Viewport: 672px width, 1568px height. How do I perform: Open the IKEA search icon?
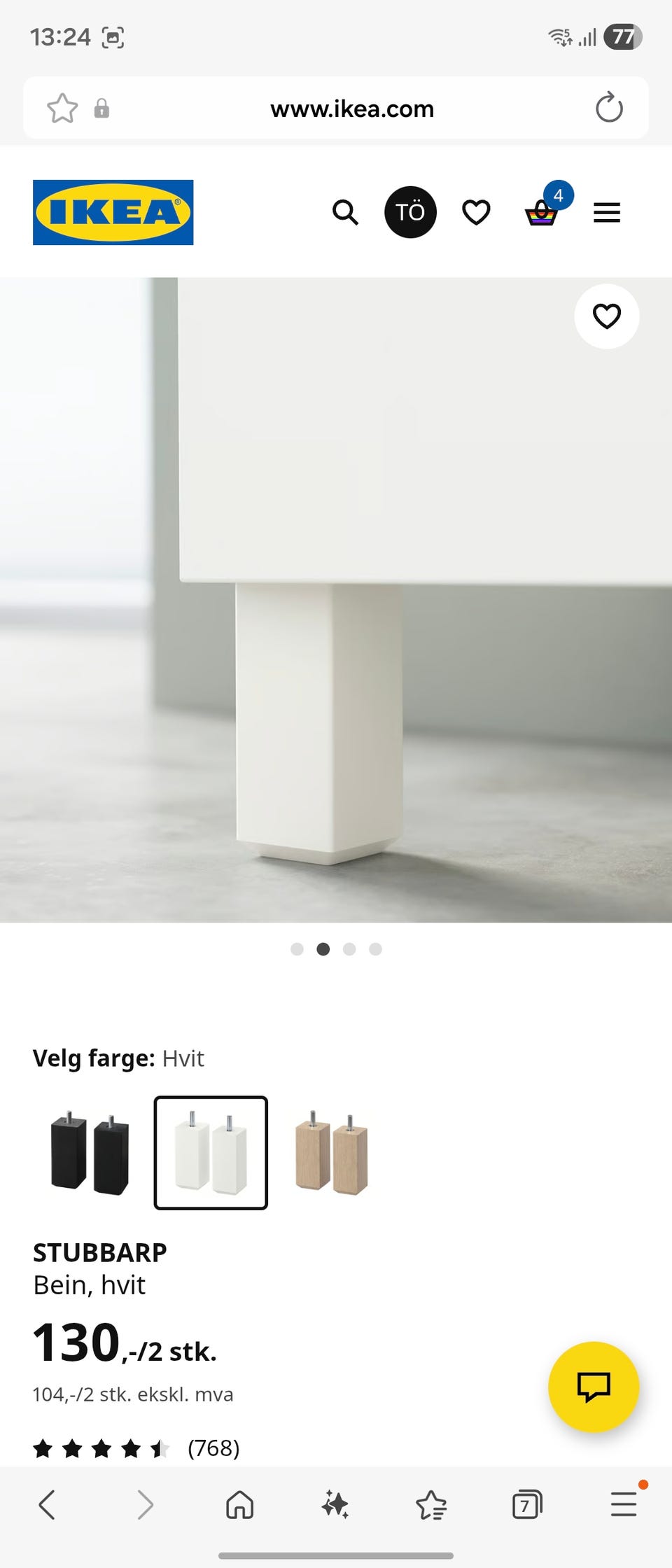tap(346, 212)
